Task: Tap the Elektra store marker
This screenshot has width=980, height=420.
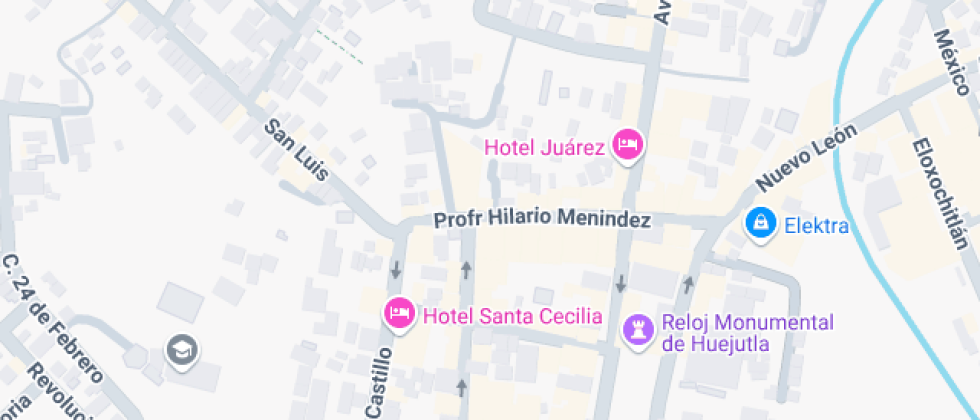Action: click(x=761, y=224)
